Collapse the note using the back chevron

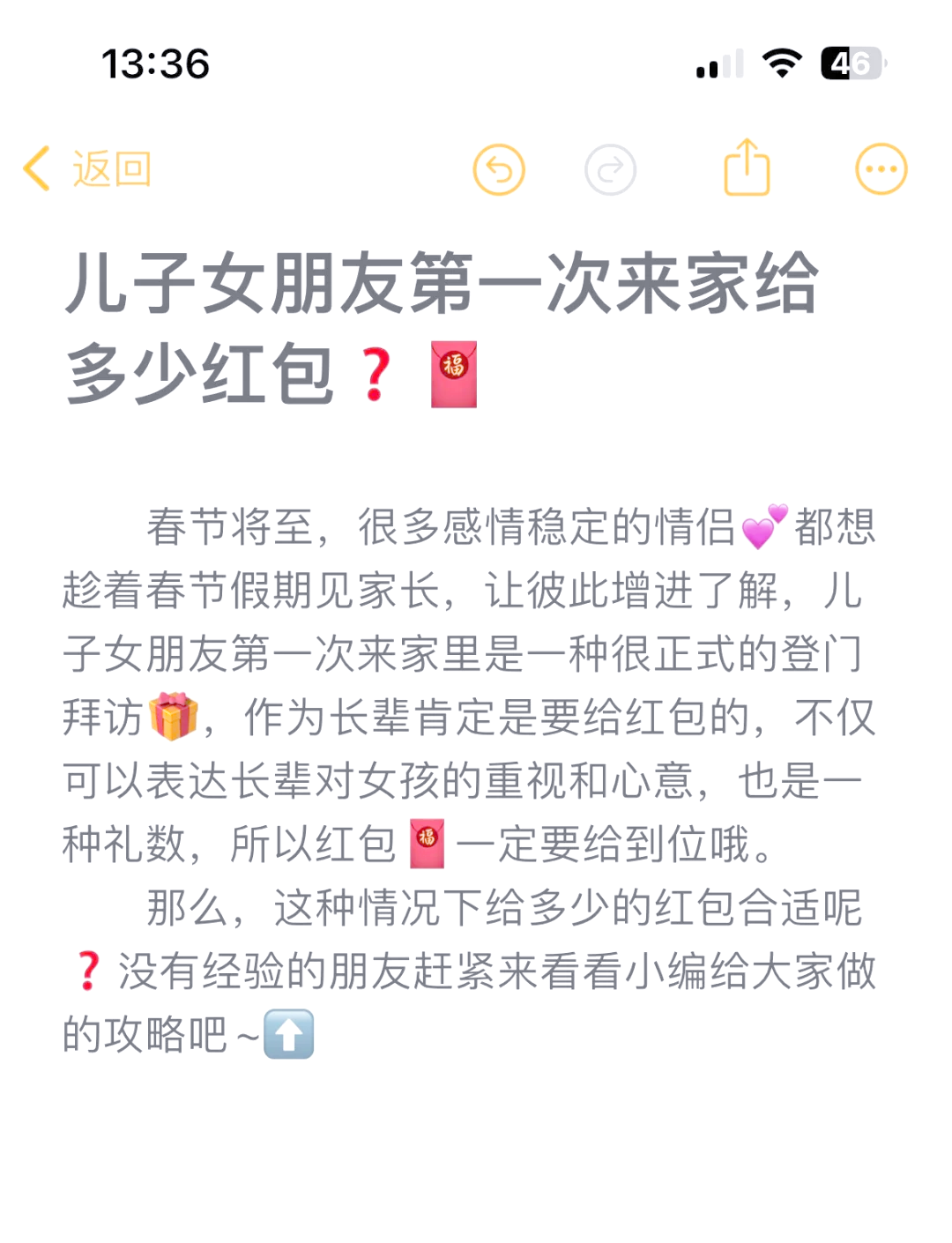point(37,167)
